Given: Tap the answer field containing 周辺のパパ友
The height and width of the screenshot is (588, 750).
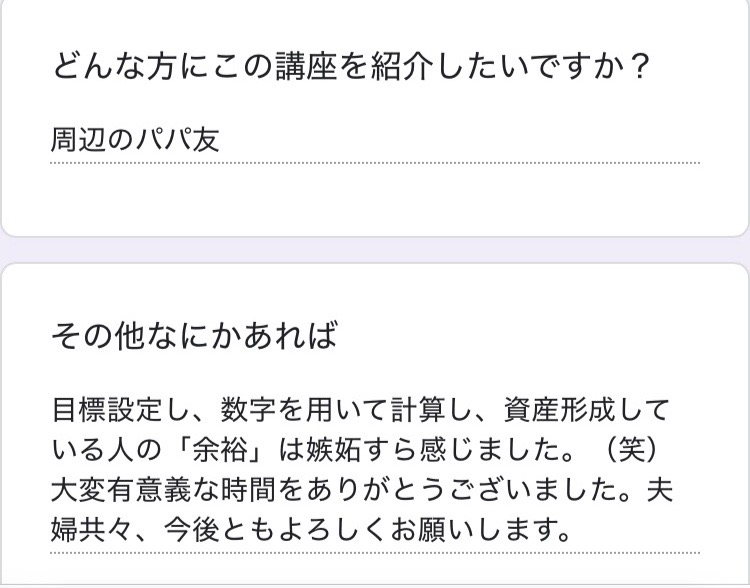Looking at the screenshot, I should click(x=374, y=140).
